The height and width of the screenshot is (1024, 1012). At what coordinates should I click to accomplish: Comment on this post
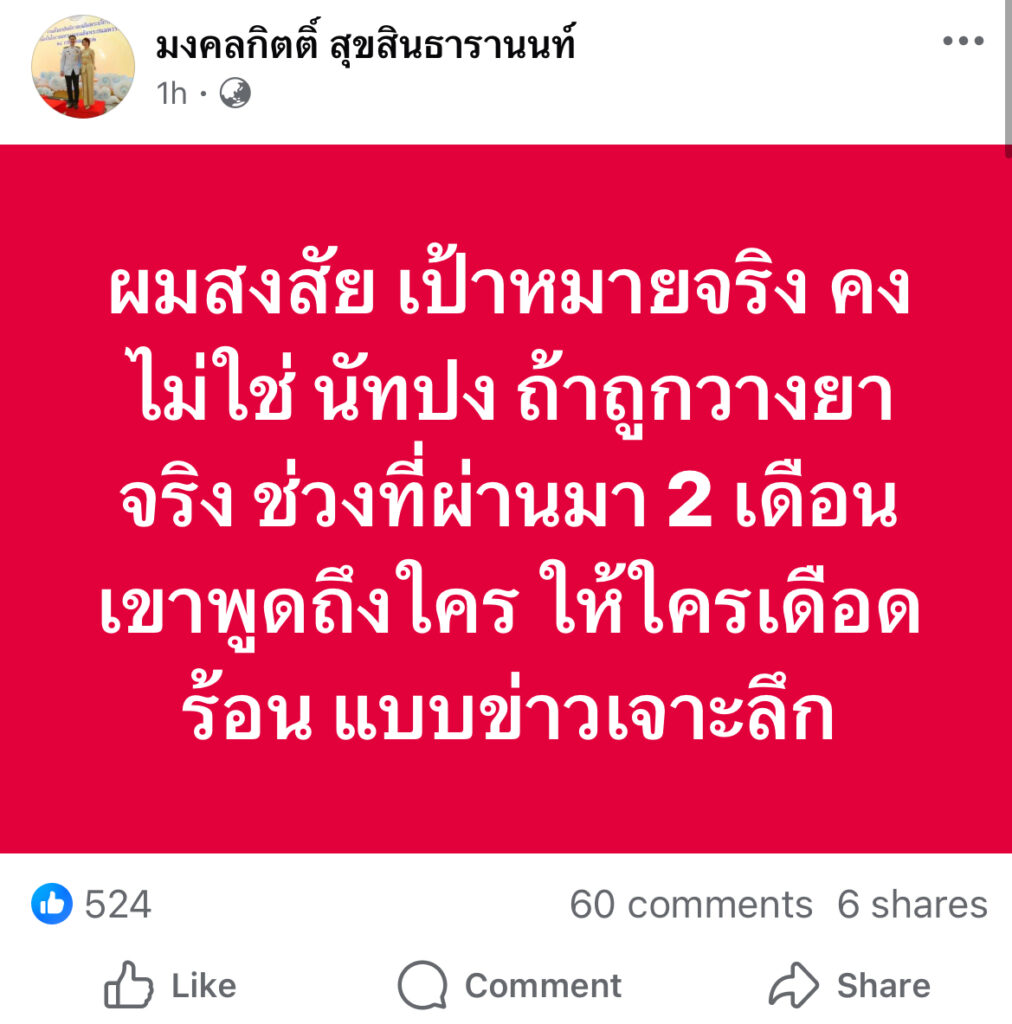point(509,985)
